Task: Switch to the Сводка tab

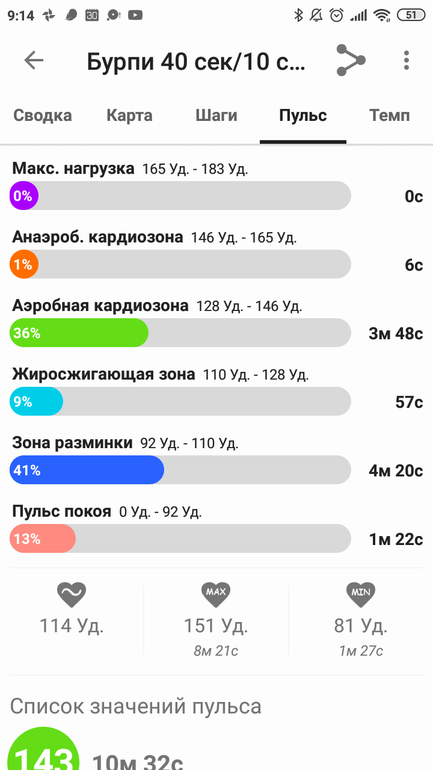Action: click(x=42, y=116)
